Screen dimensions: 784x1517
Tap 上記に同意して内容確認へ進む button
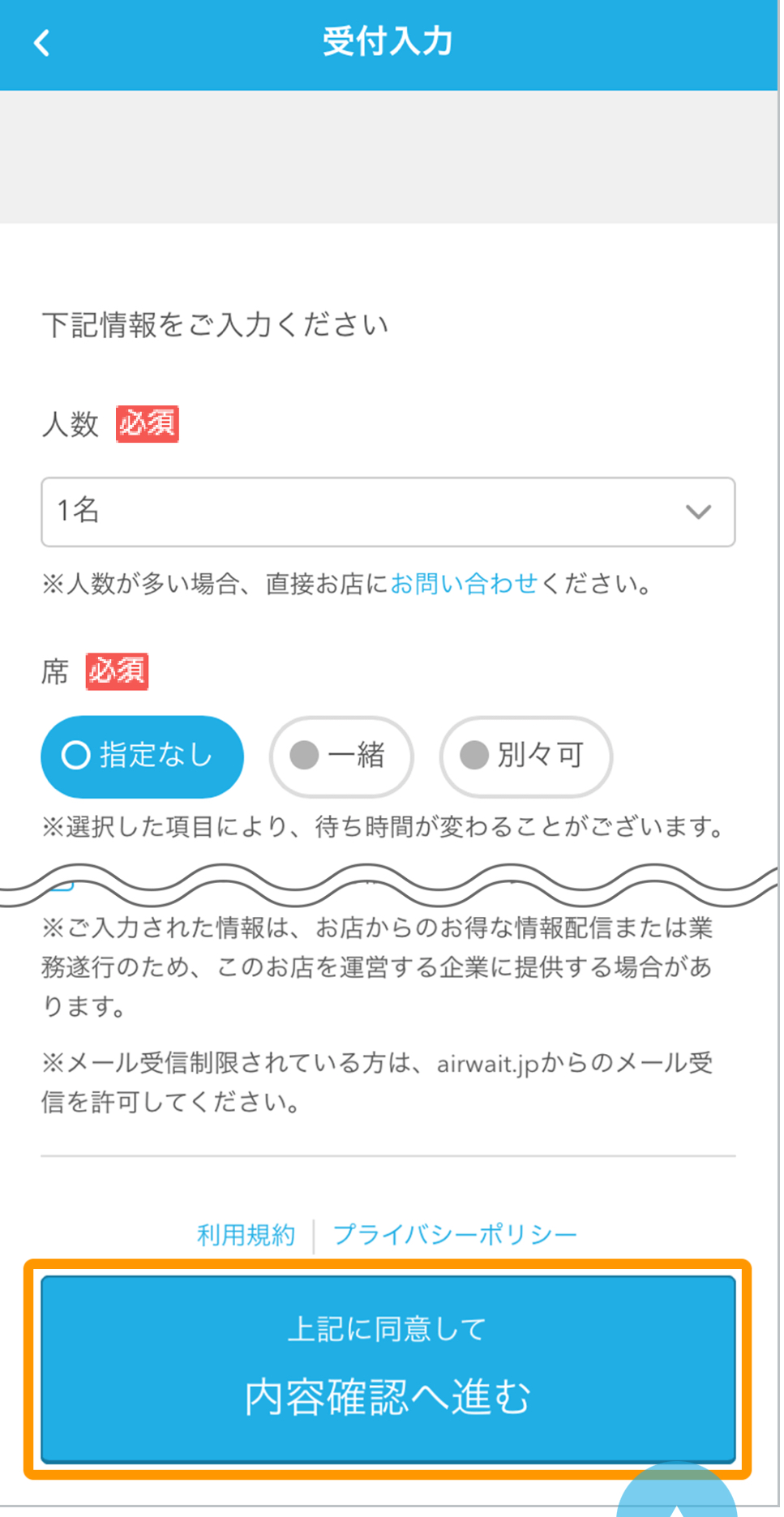pyautogui.click(x=388, y=1369)
